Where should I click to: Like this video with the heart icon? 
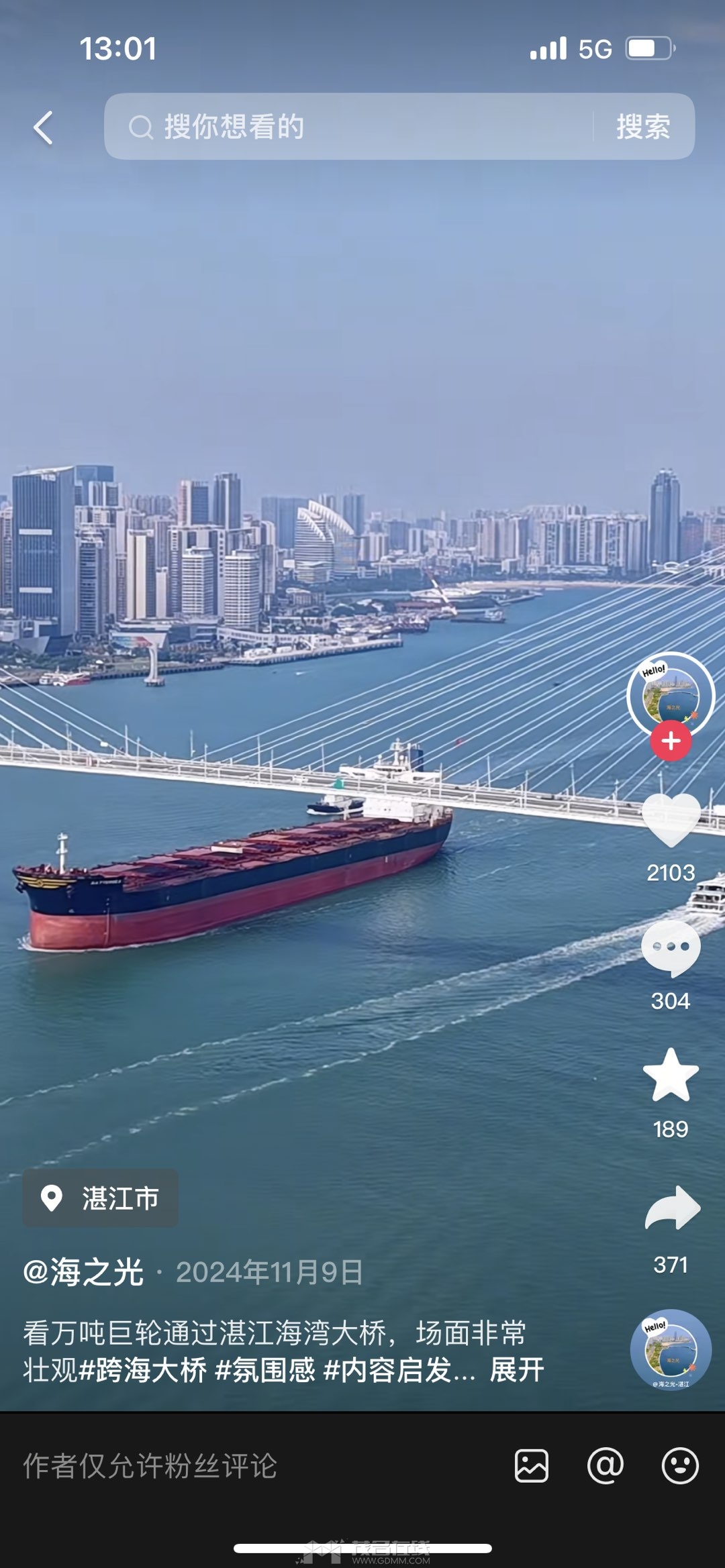coord(671,820)
